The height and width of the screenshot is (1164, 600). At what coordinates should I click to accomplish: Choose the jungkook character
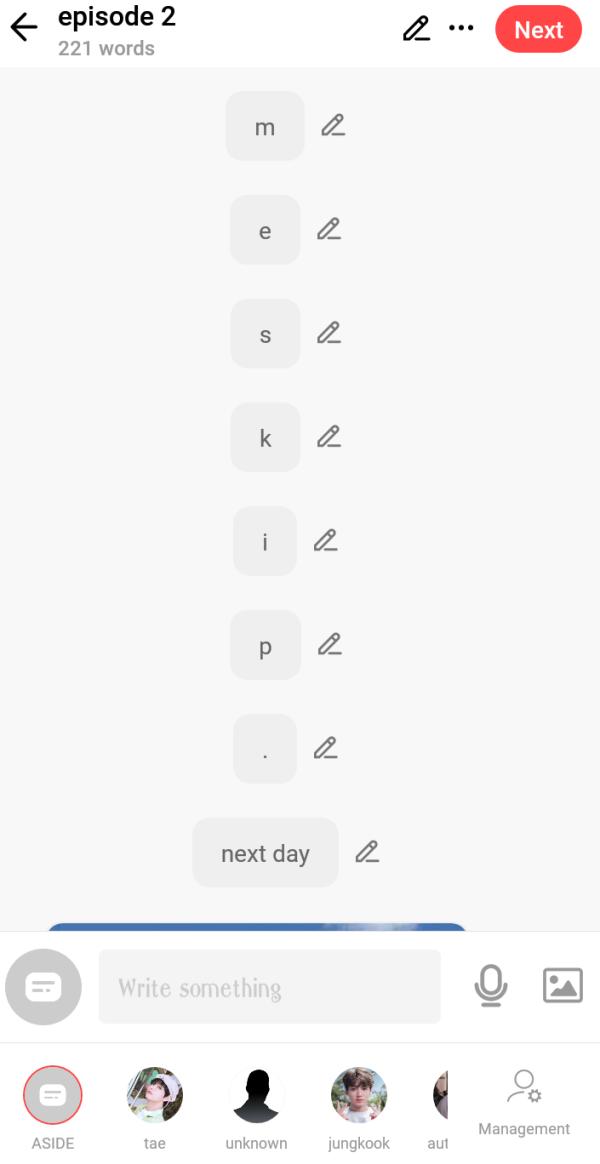358,1096
